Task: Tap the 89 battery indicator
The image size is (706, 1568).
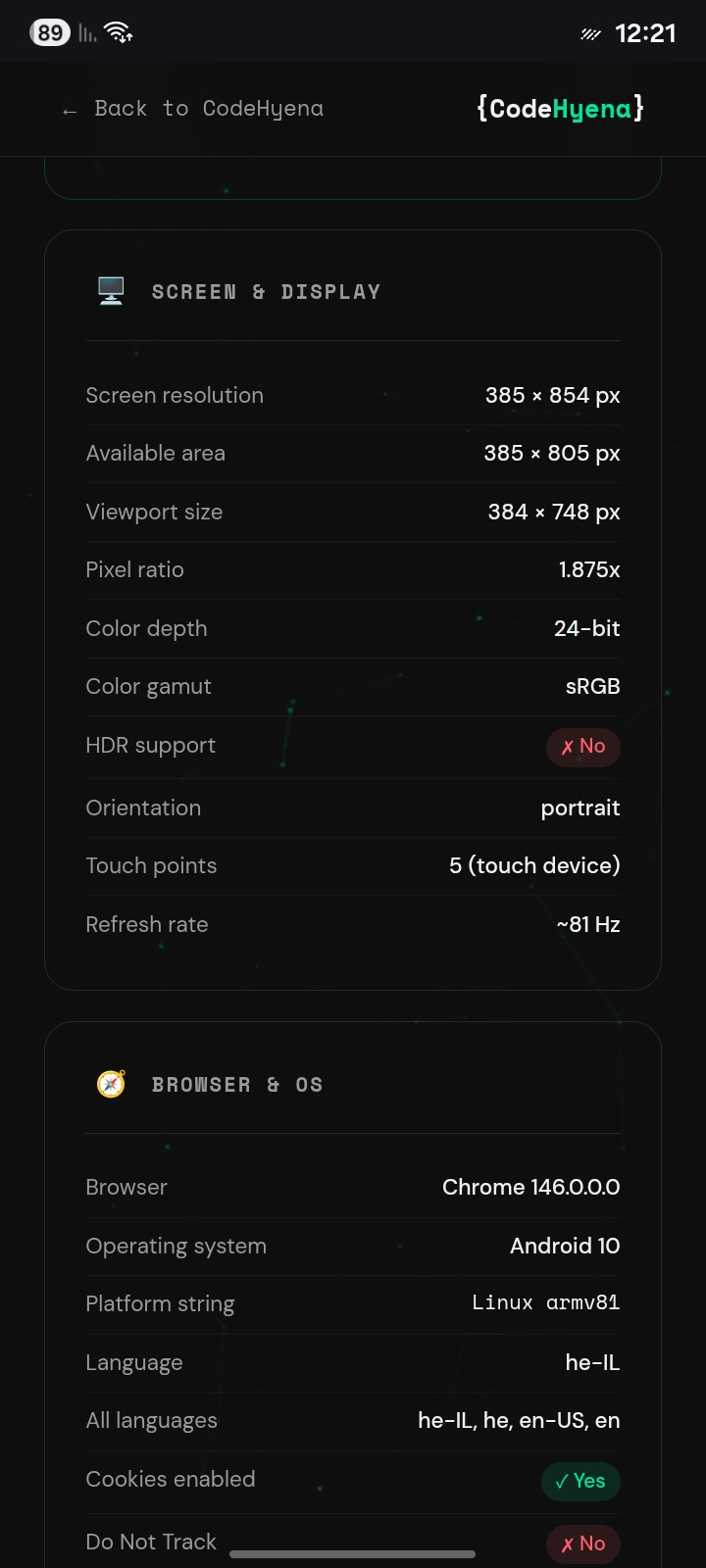Action: pyautogui.click(x=50, y=32)
